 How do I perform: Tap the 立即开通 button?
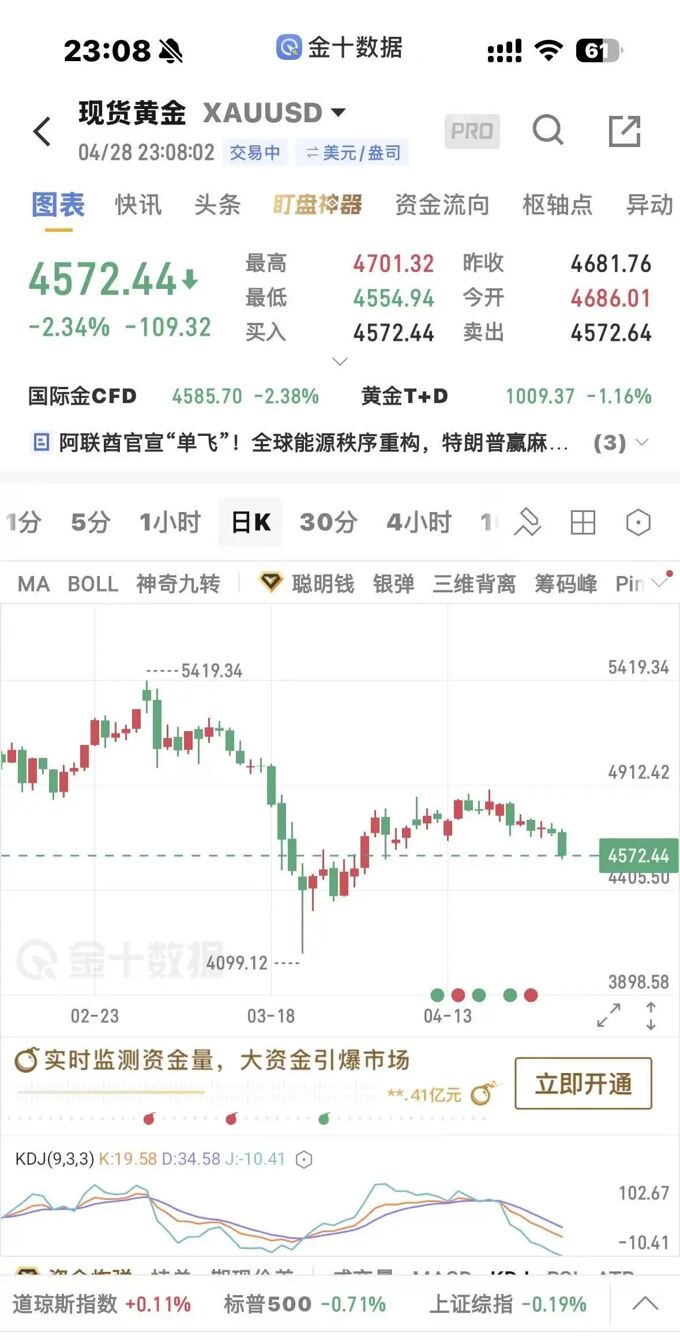[583, 1084]
